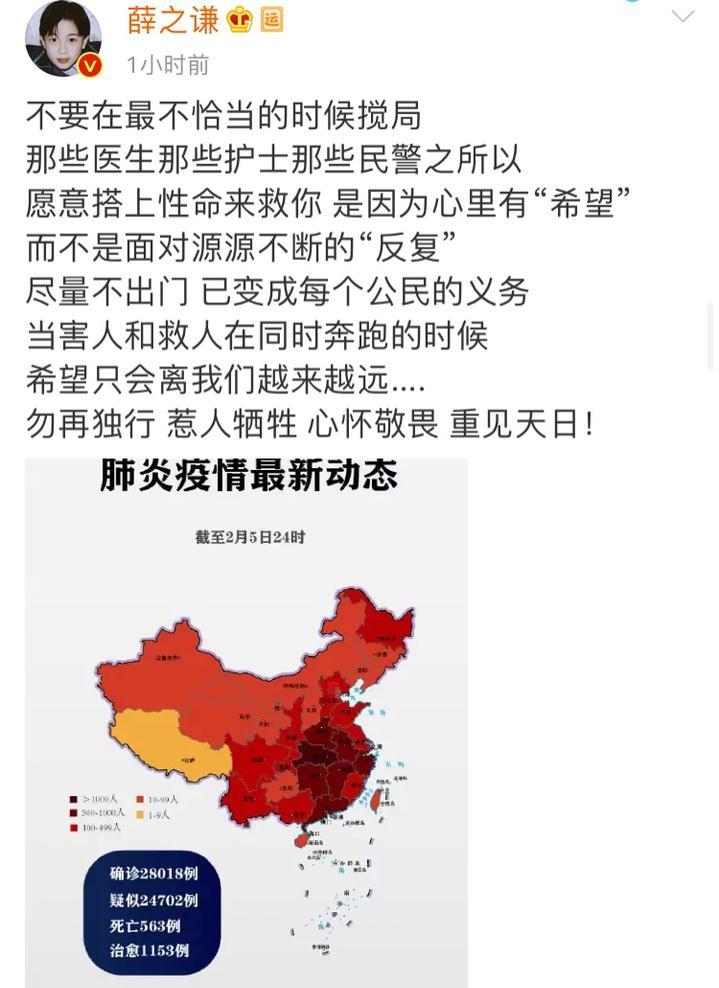Expand the post options chevron
This screenshot has height=988, width=719.
(682, 17)
